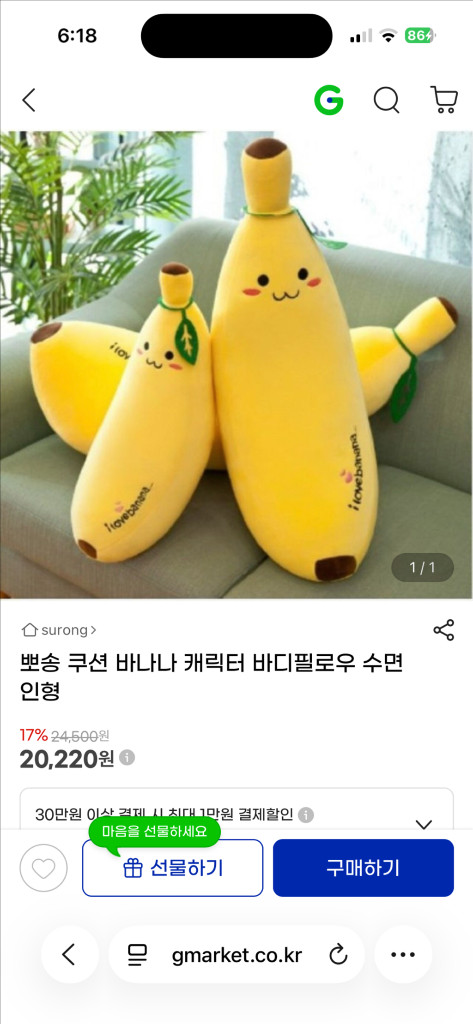The width and height of the screenshot is (473, 1024).
Task: Tap the 선물하기 gift button
Action: tap(172, 868)
